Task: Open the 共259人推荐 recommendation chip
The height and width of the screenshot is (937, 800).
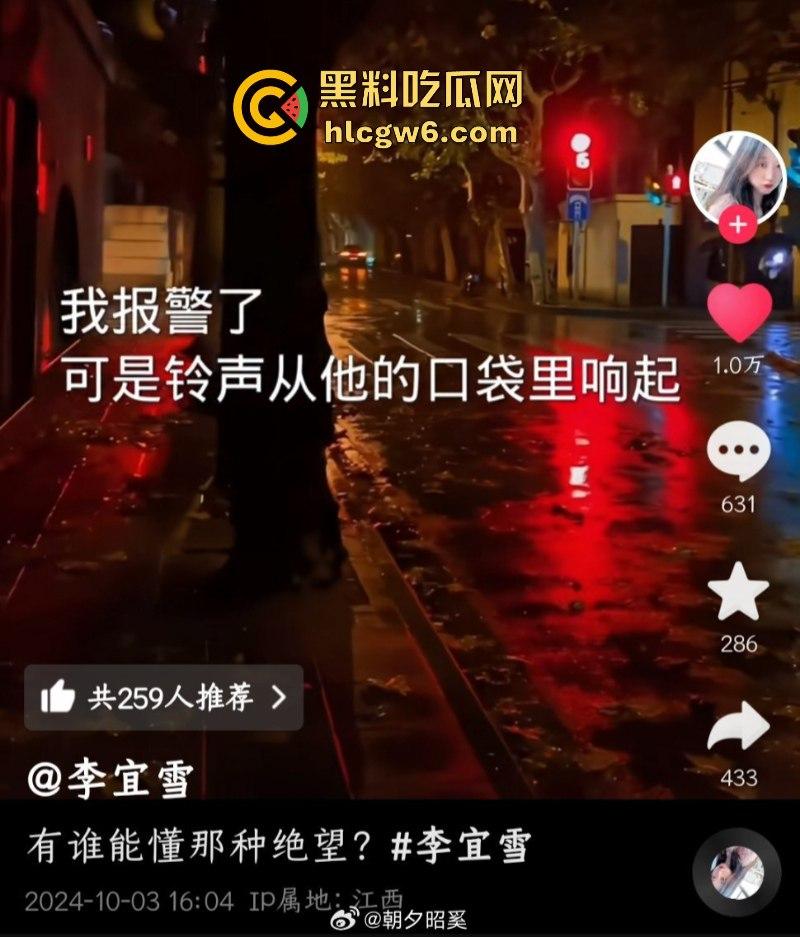Action: [163, 697]
